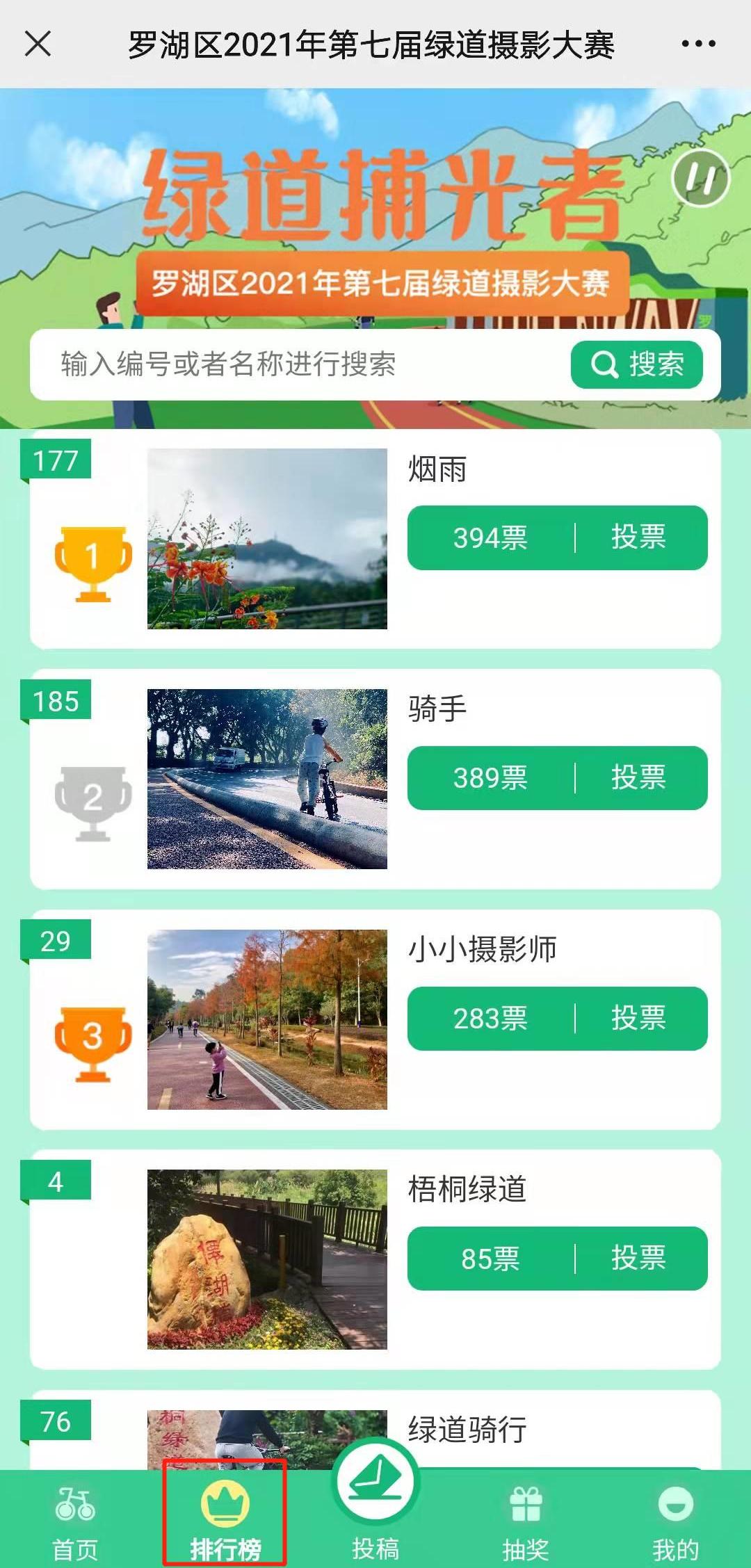The image size is (751, 1568).
Task: Open the 小小摄影师 photo
Action: pos(267,1019)
